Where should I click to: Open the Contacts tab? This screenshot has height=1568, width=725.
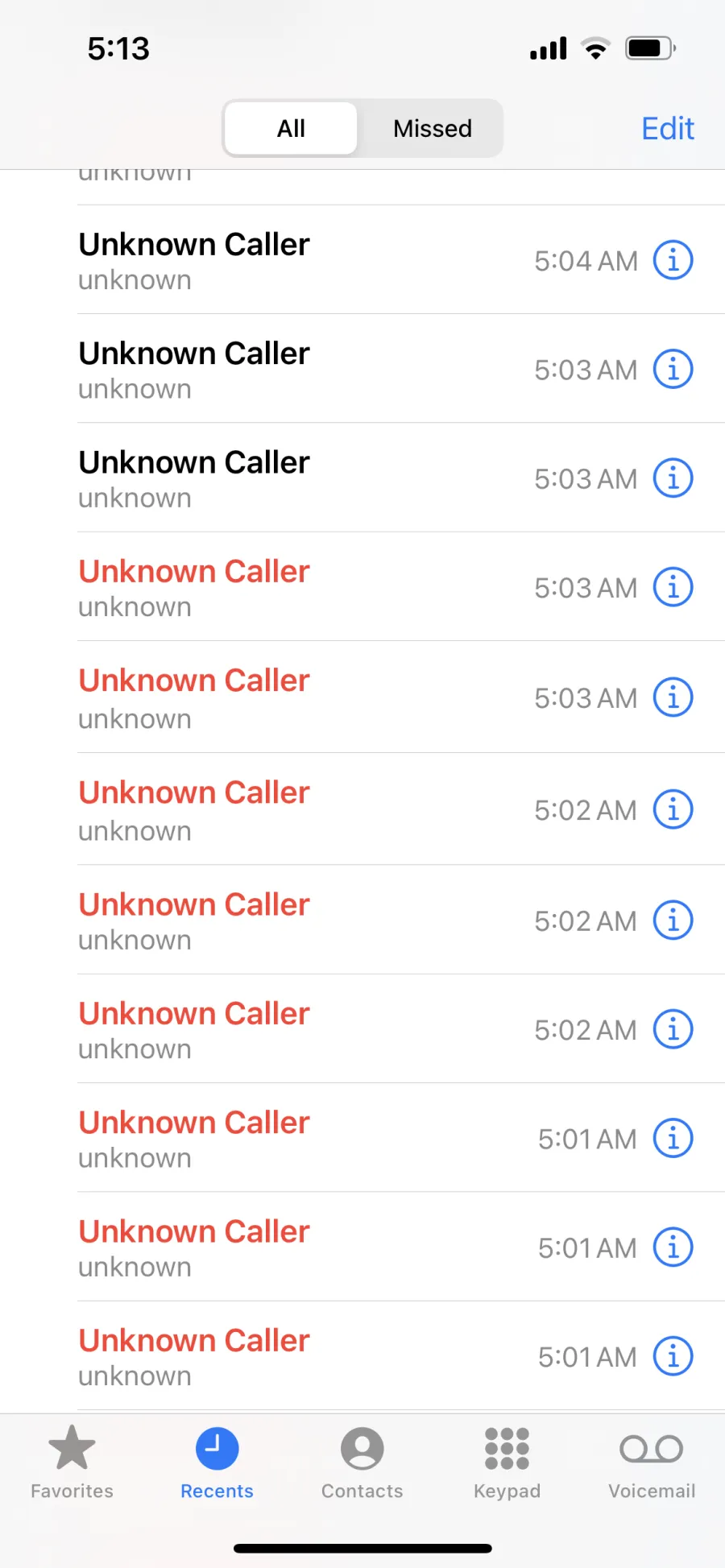(x=362, y=1463)
